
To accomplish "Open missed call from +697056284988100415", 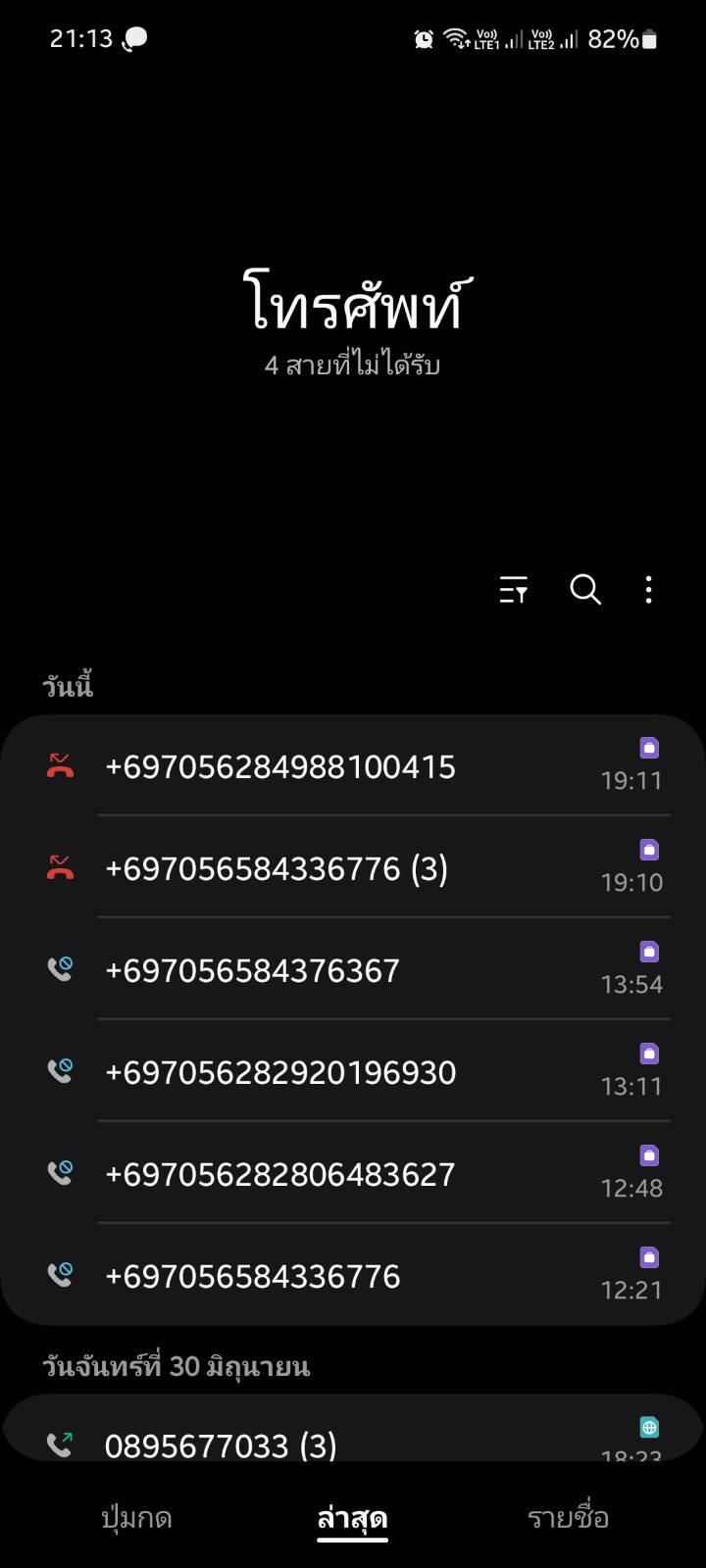I will tap(353, 765).
